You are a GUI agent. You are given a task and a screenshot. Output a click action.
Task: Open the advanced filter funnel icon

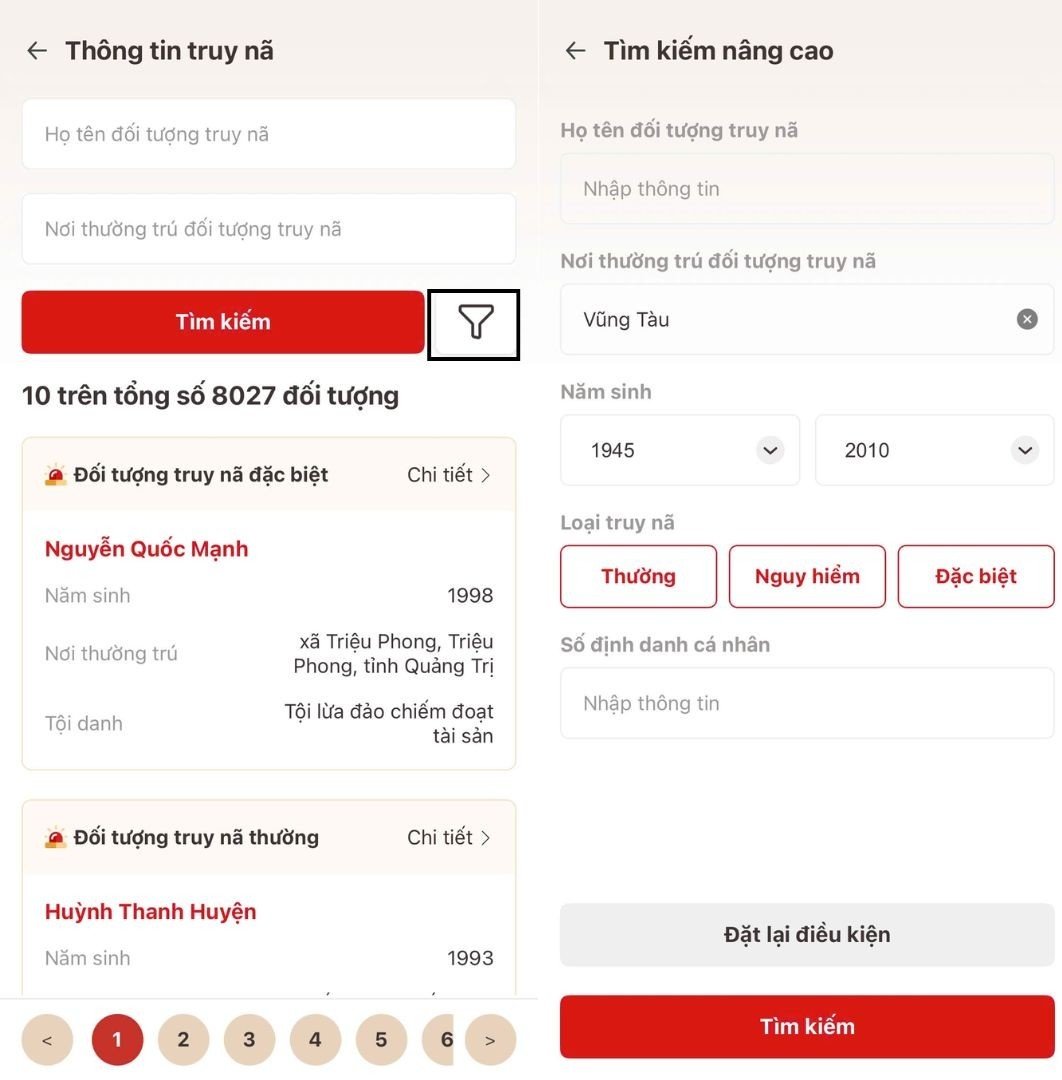click(x=475, y=322)
